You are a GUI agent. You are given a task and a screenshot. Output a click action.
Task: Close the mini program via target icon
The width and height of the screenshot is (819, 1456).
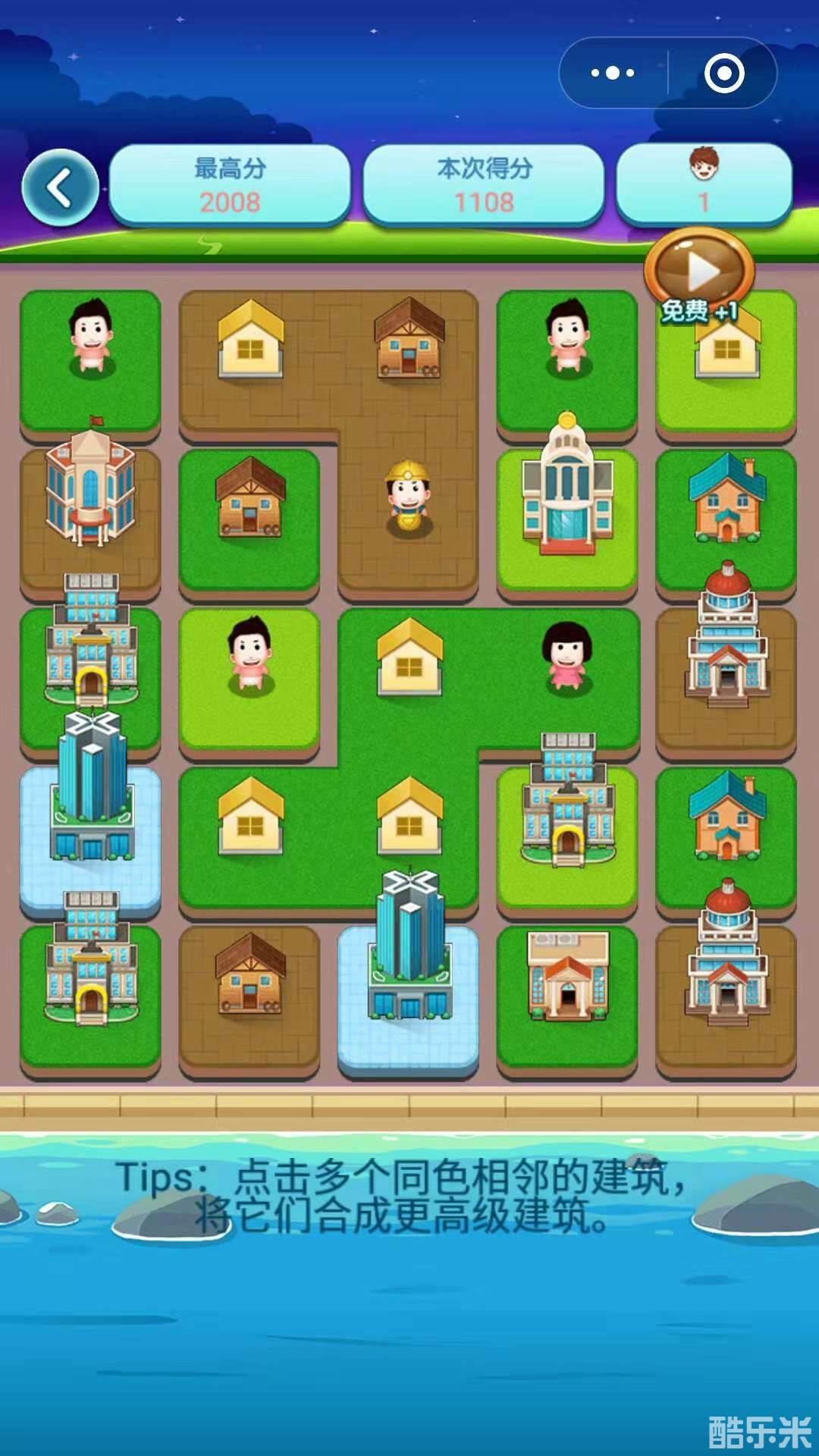pyautogui.click(x=723, y=74)
